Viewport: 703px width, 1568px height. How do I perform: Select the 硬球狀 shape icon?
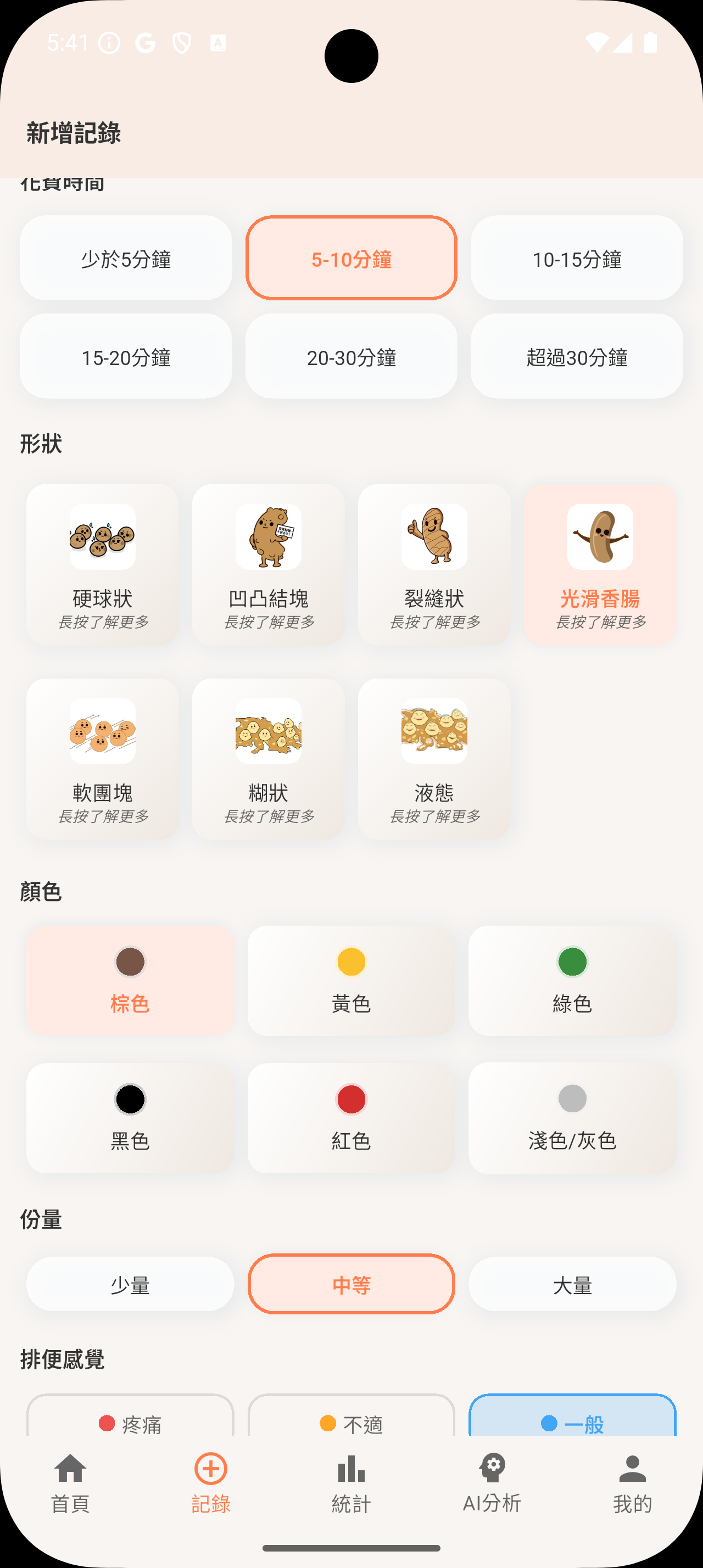[x=102, y=537]
